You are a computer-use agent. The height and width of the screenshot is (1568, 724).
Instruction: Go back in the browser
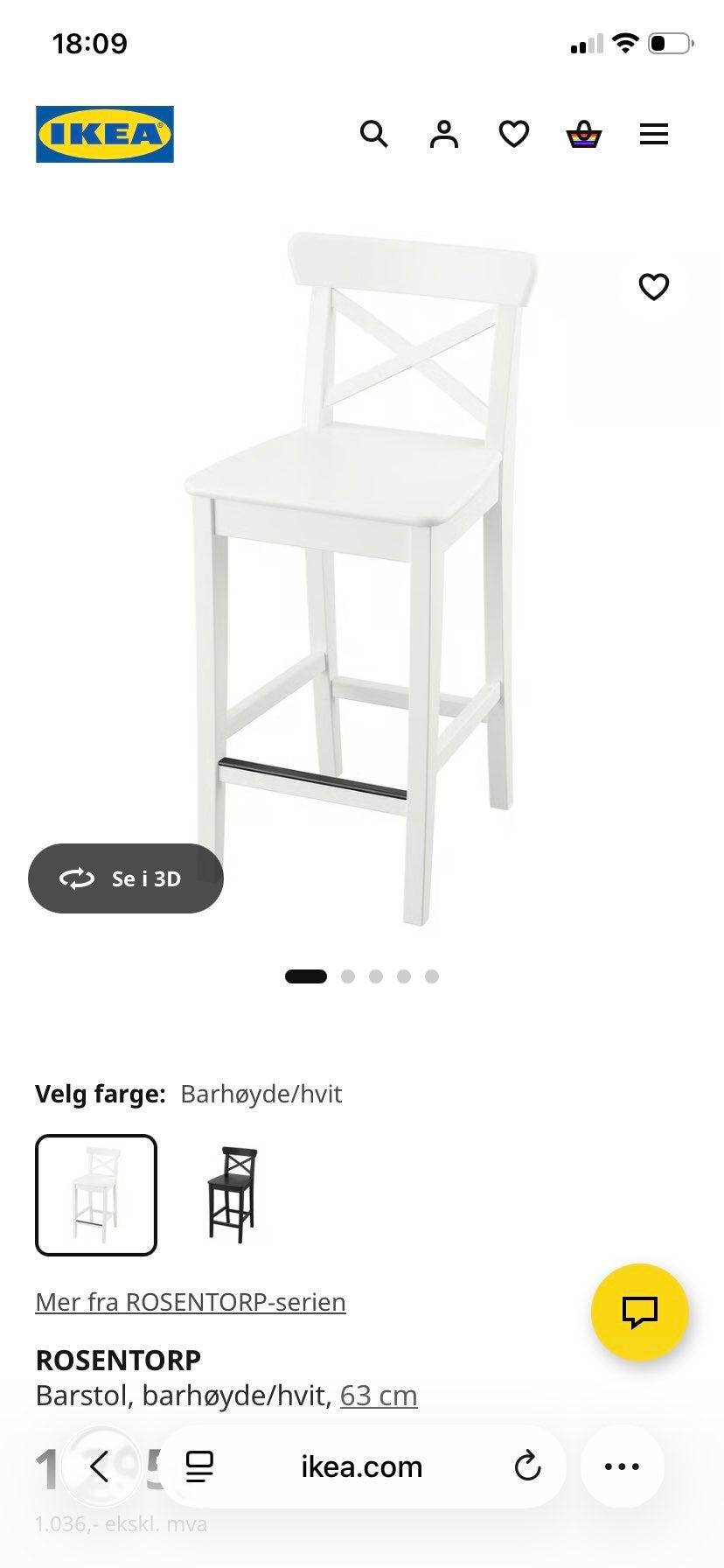(x=101, y=1466)
